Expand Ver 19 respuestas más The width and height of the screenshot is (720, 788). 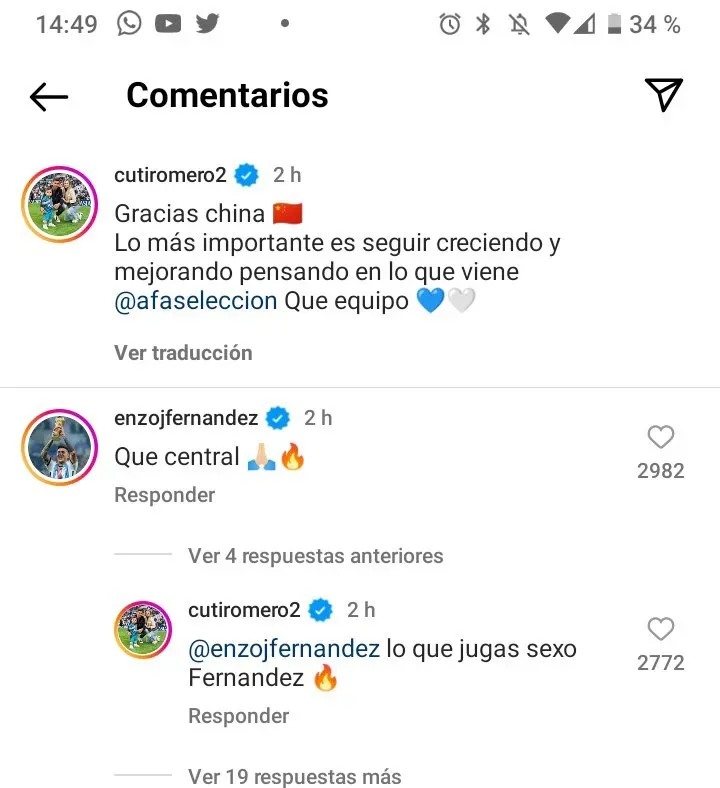tap(294, 776)
